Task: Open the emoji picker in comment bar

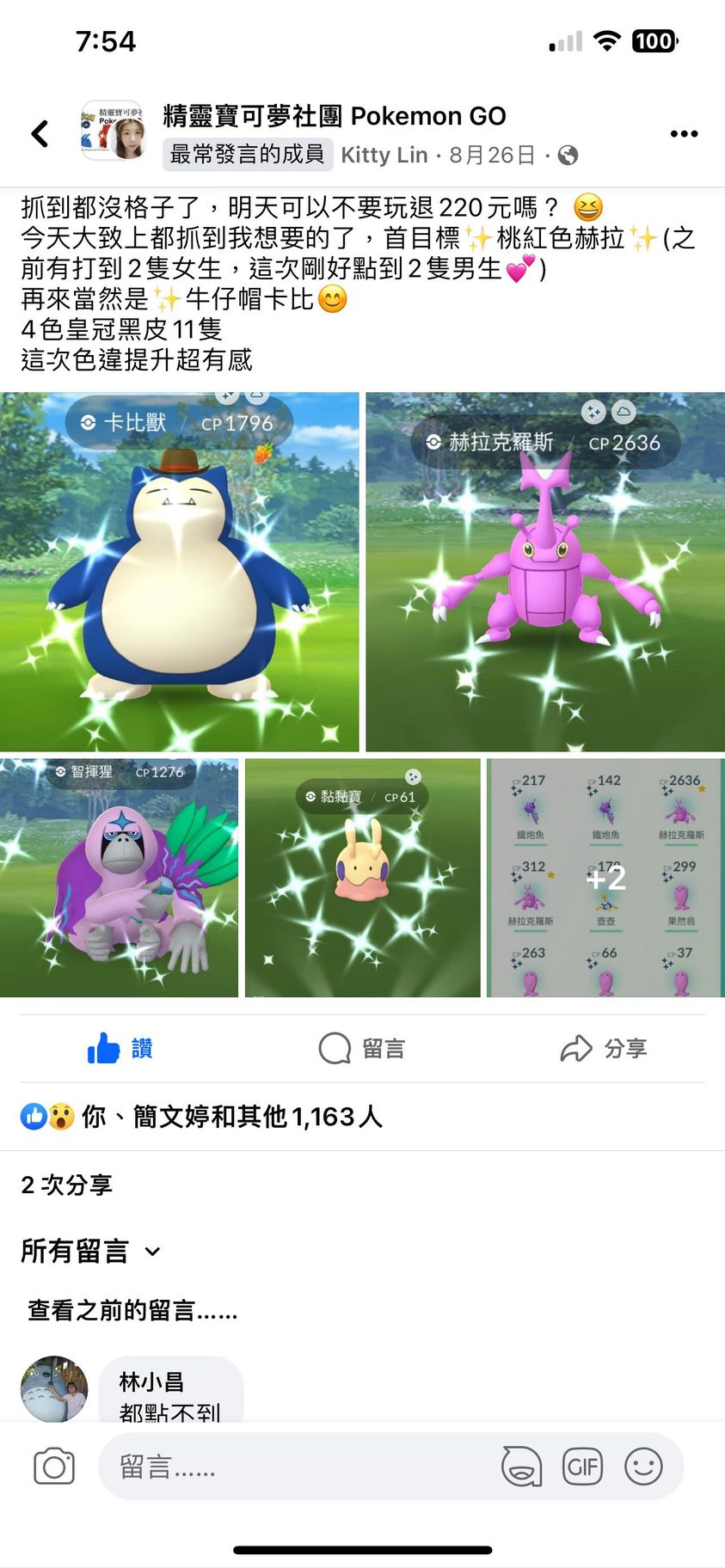Action: tap(643, 1467)
